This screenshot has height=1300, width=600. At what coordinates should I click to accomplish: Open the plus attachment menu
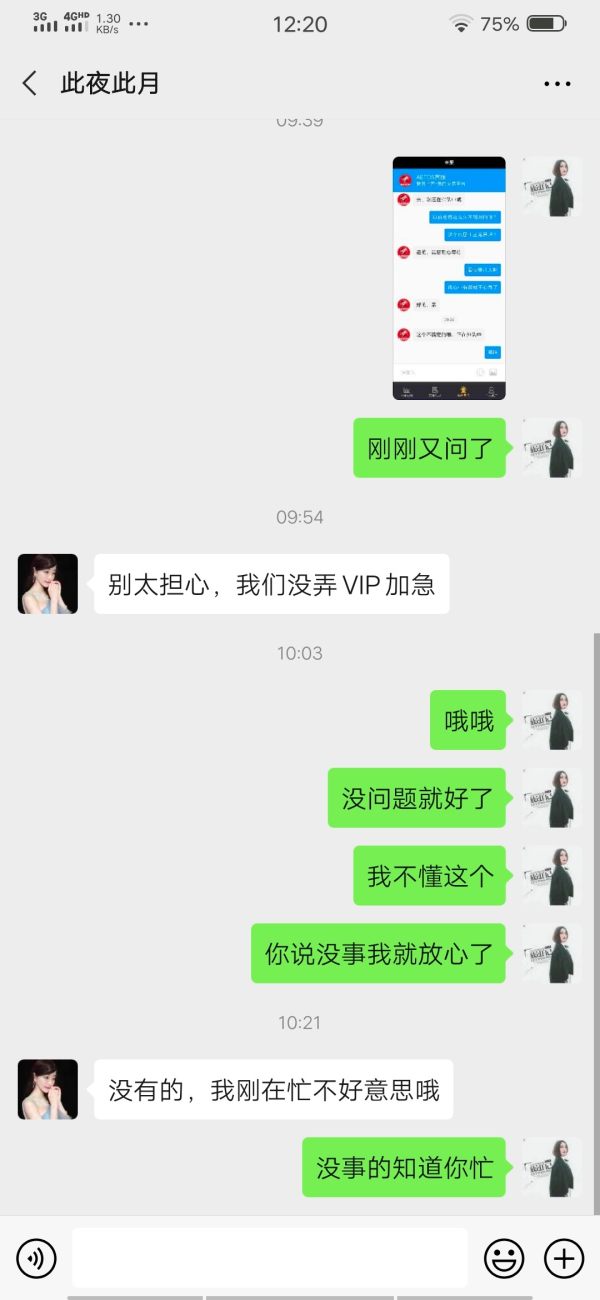(563, 1258)
